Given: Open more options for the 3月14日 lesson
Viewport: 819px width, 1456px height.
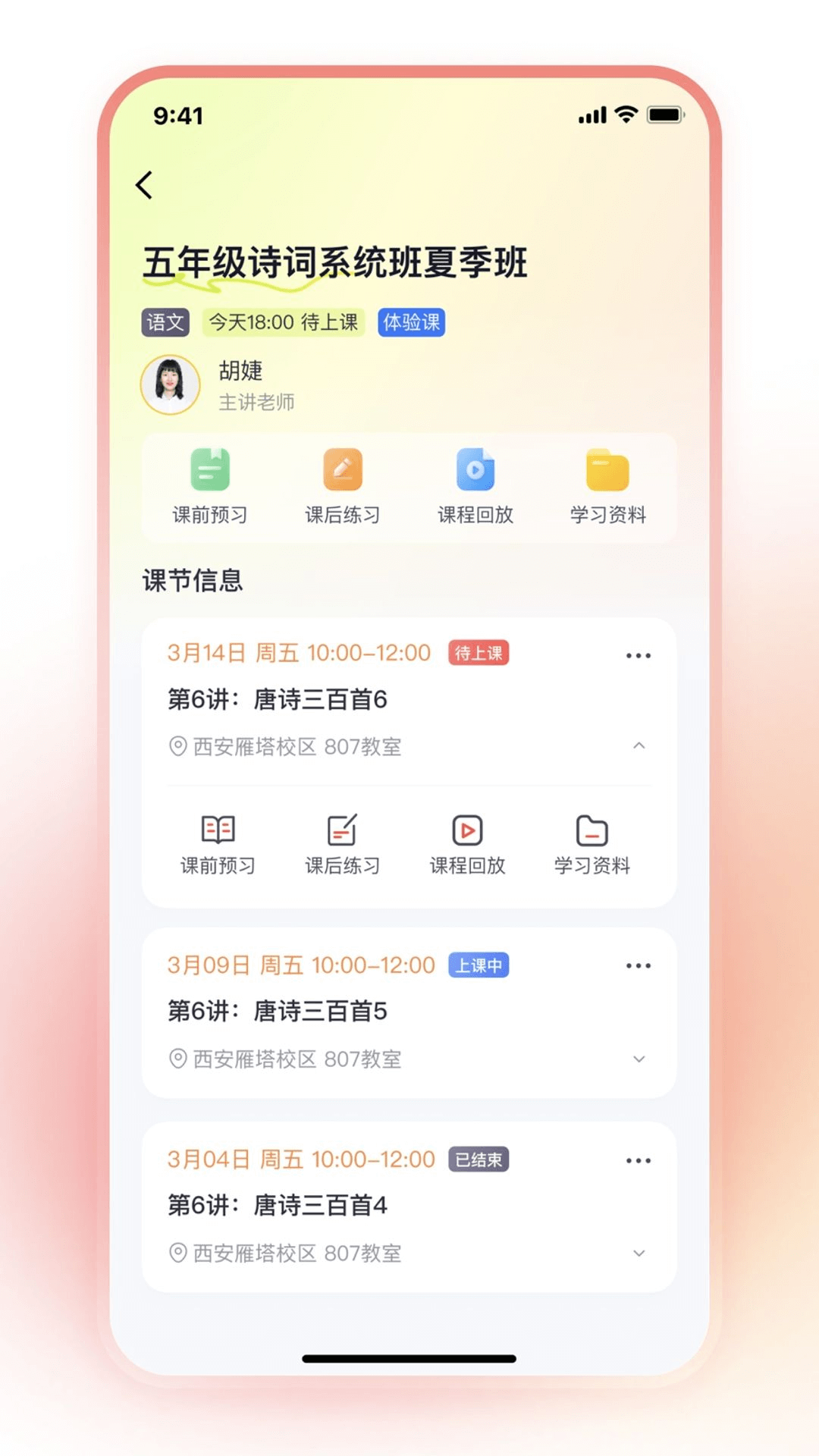Looking at the screenshot, I should point(638,655).
